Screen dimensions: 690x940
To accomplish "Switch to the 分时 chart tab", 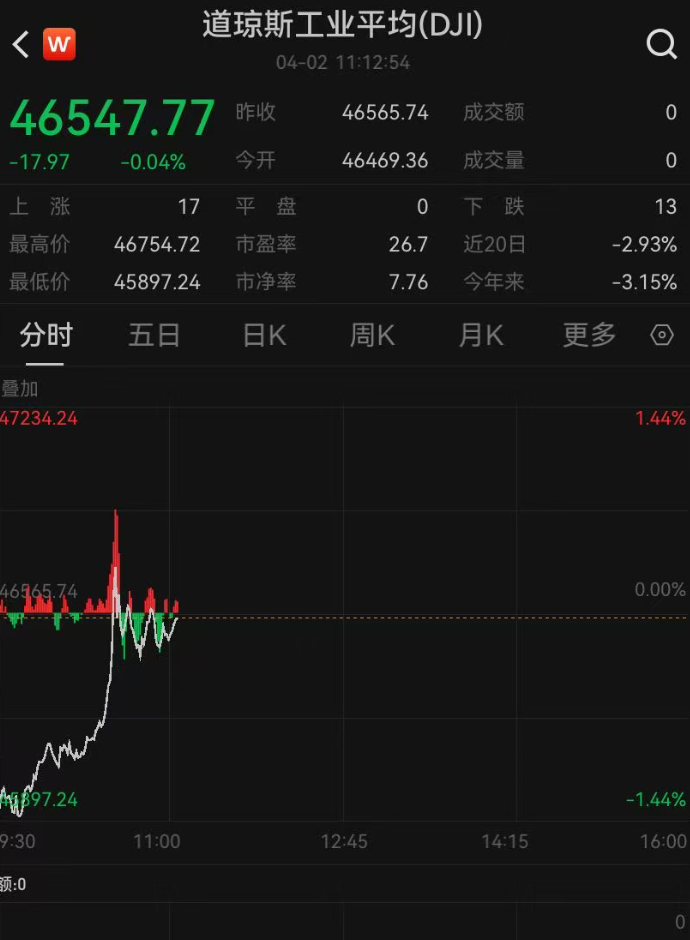I will tap(46, 335).
